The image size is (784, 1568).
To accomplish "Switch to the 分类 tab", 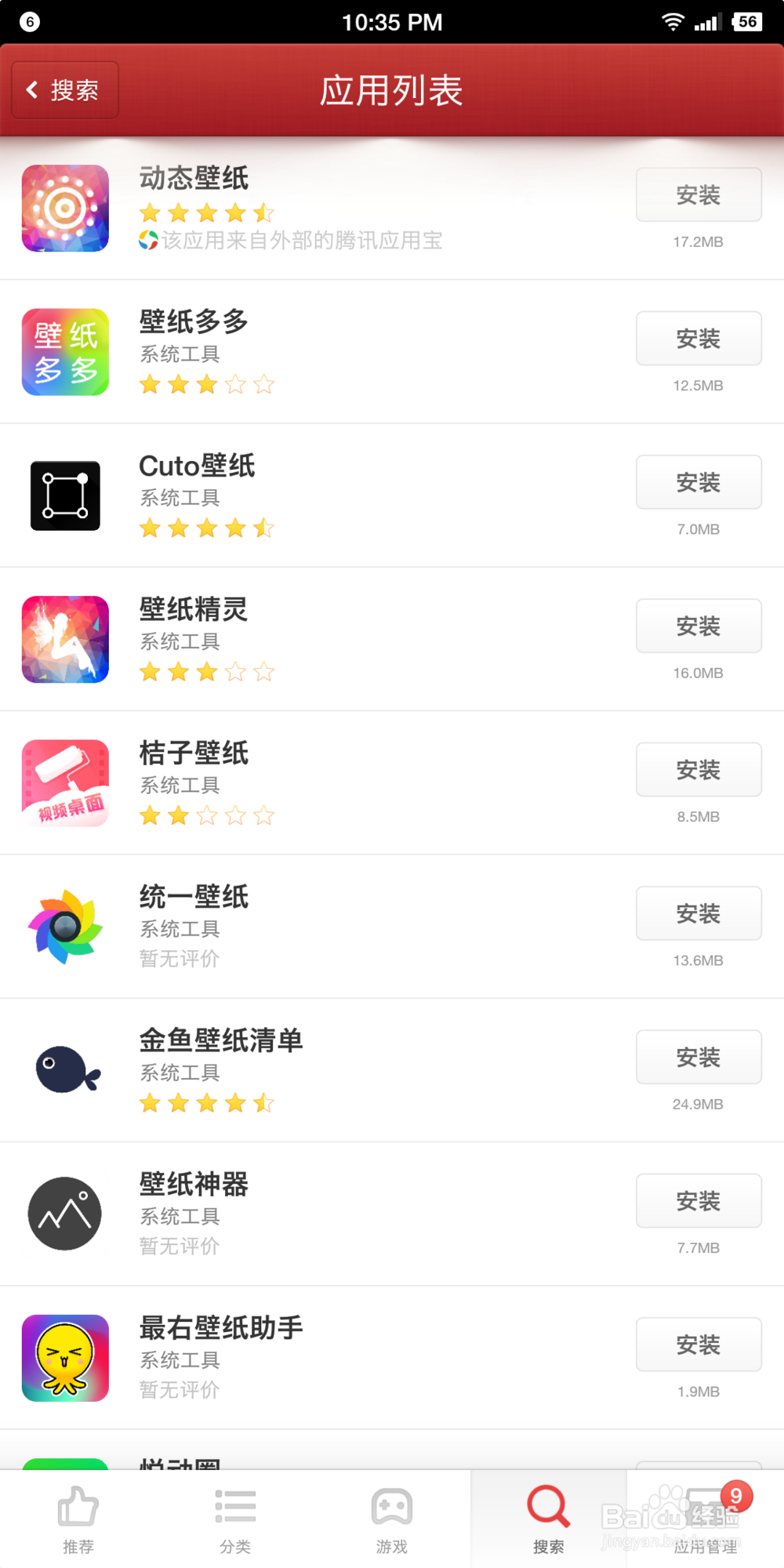I will [235, 1519].
